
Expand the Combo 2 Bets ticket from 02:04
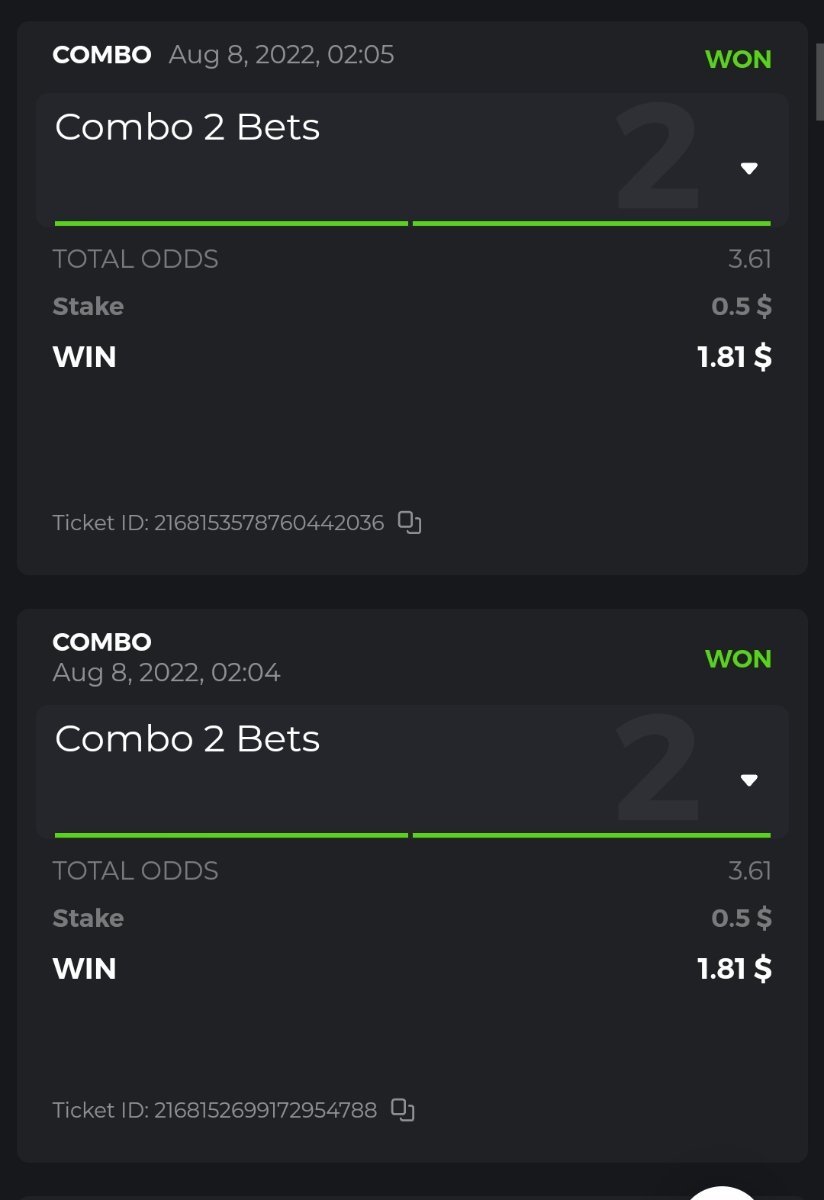pyautogui.click(x=749, y=780)
